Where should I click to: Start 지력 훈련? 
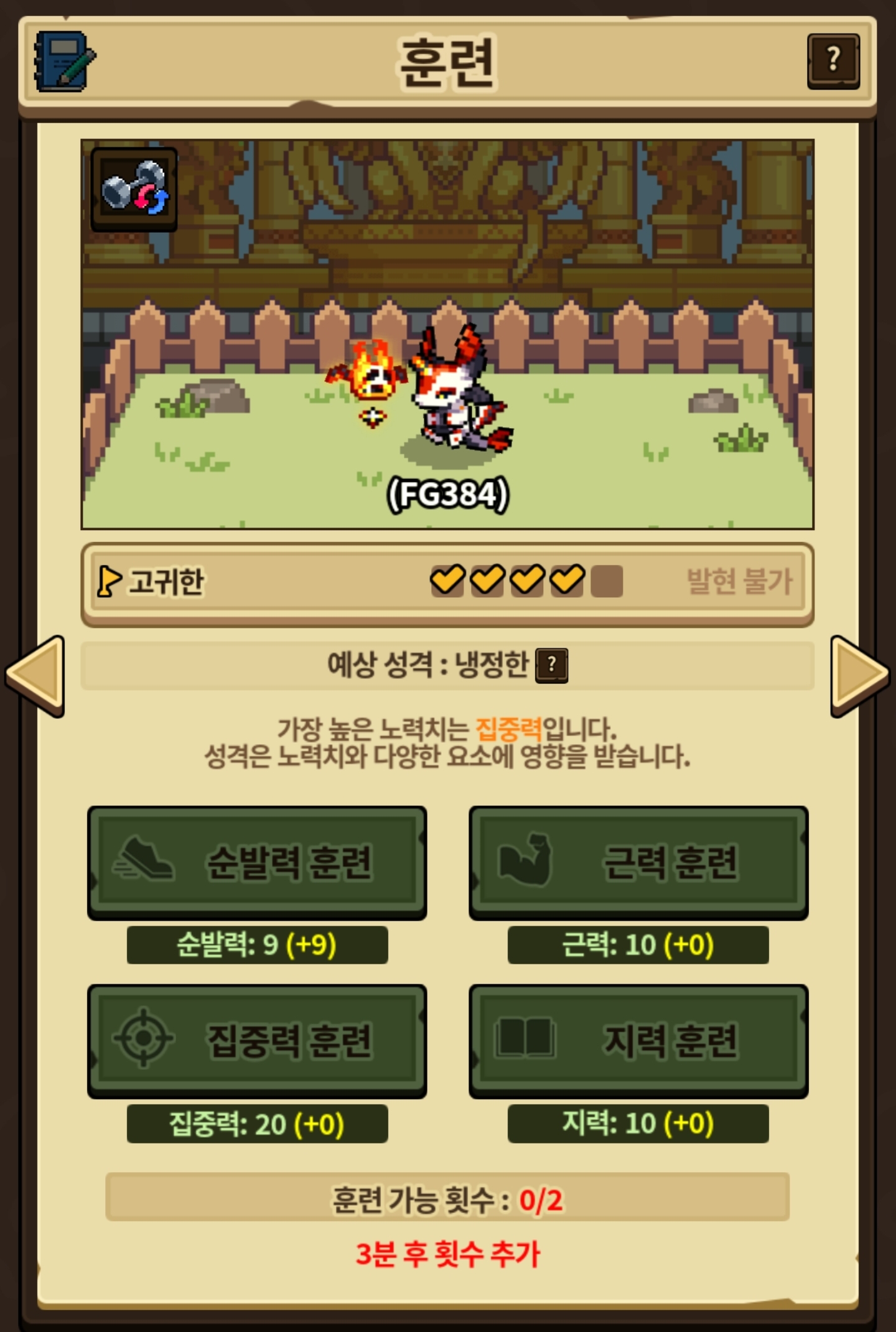(638, 1041)
